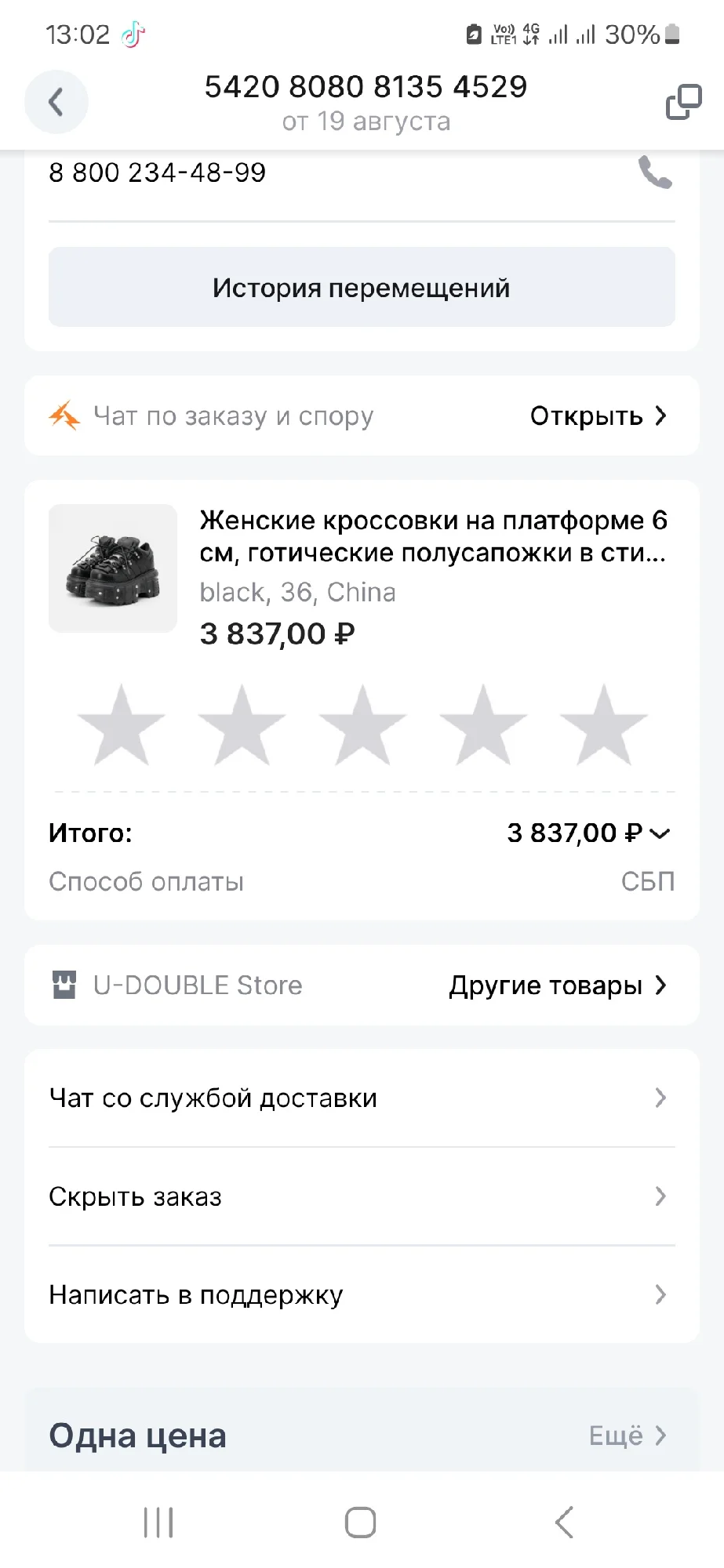
Task: Select Скрыть заказ to hide order
Action: pos(362,1197)
